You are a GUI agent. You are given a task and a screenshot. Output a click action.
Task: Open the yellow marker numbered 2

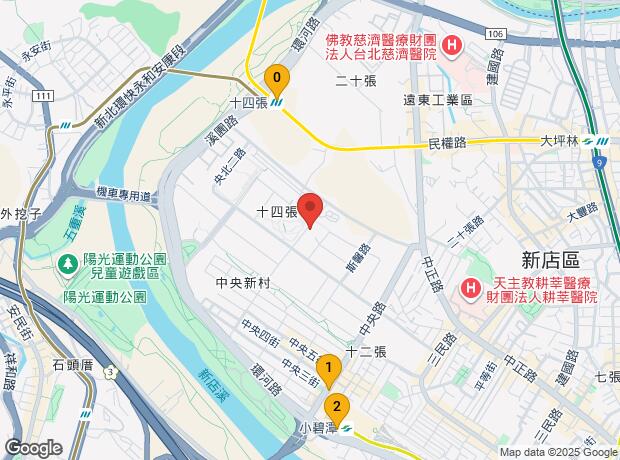[x=338, y=406]
